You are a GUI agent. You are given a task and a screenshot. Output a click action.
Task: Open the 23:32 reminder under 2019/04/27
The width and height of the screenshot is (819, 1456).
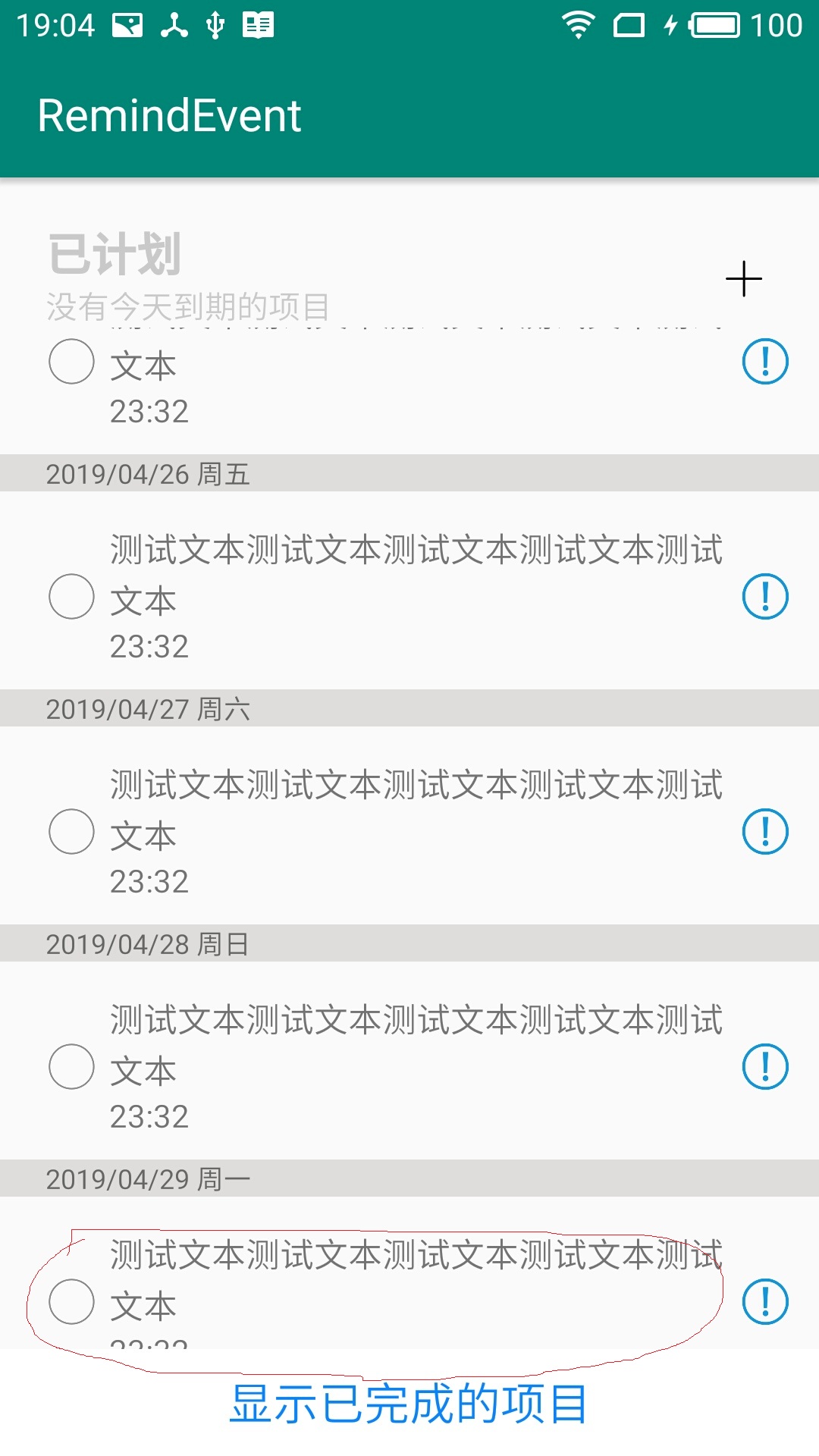[150, 880]
